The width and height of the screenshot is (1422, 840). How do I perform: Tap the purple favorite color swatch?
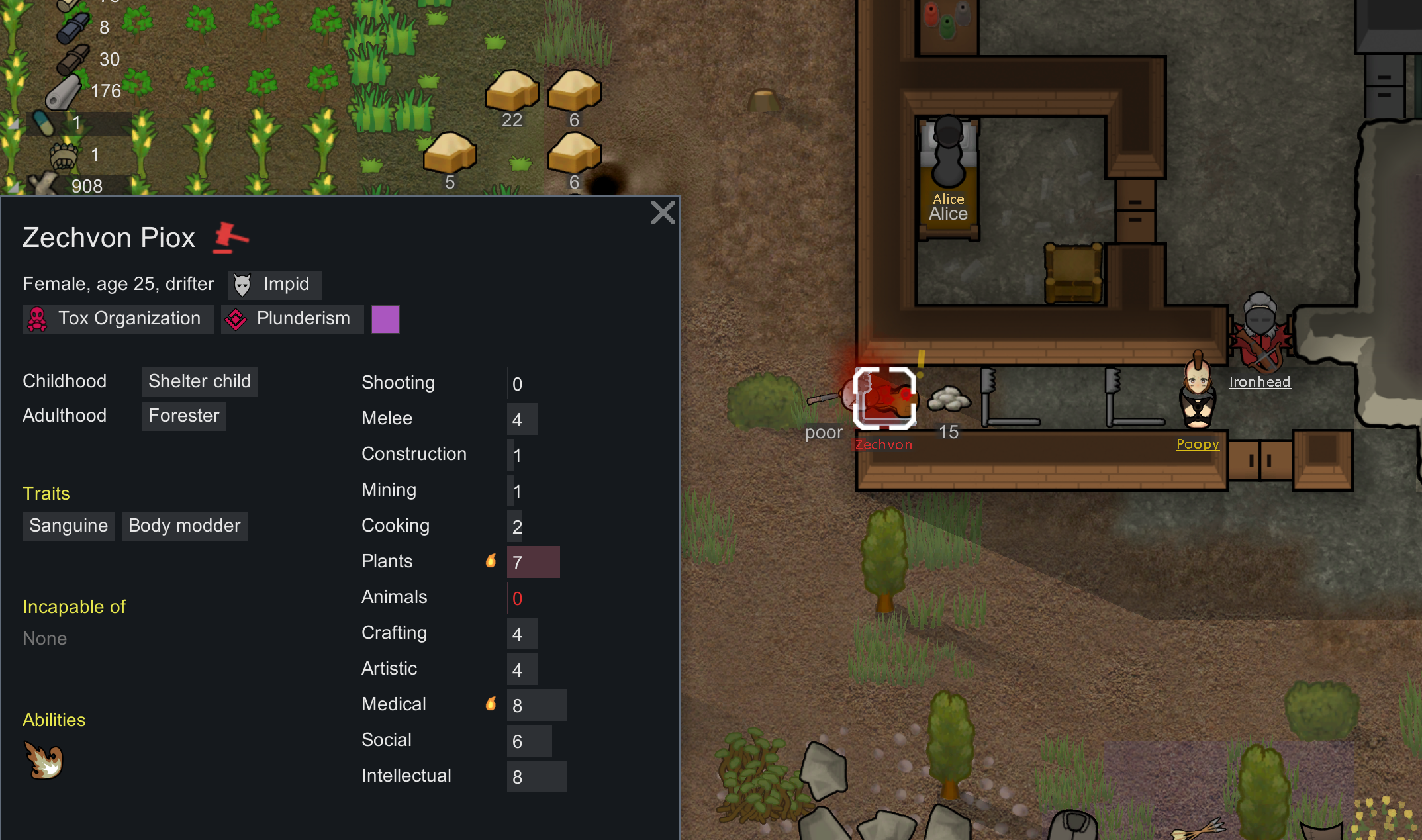point(385,320)
